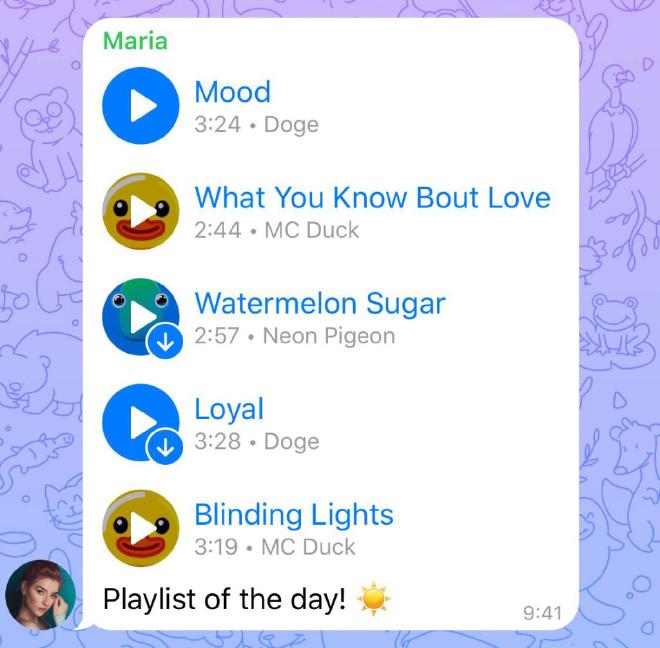Open sender name Maria
The width and height of the screenshot is (660, 648).
pos(135,42)
